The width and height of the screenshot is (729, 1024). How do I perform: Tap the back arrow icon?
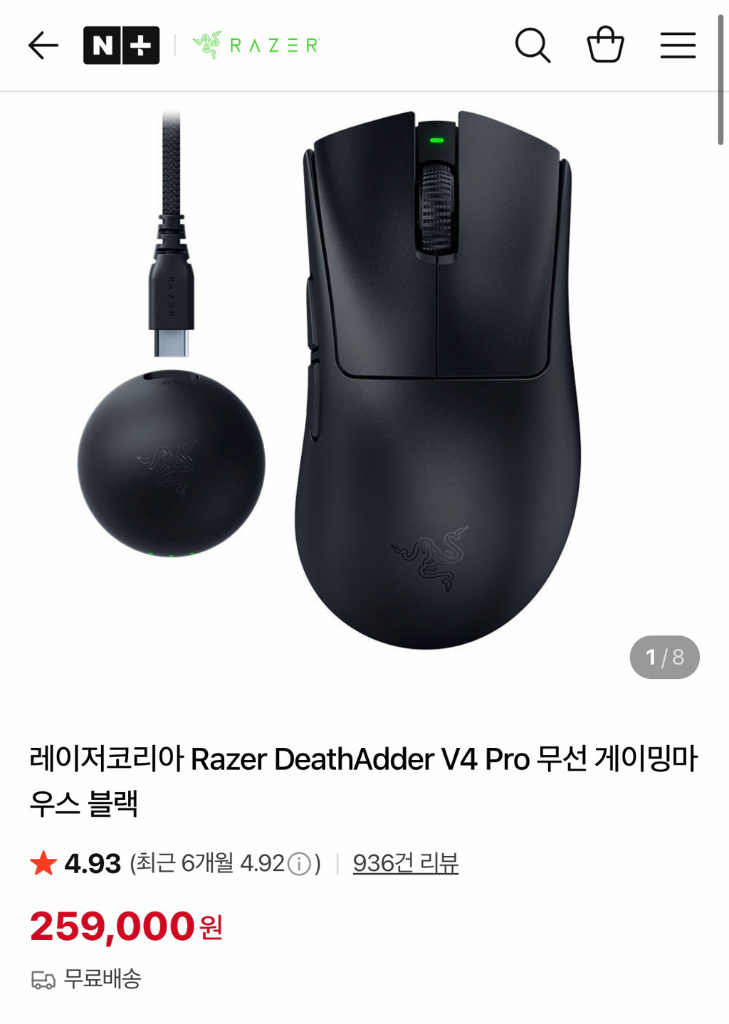[42, 45]
